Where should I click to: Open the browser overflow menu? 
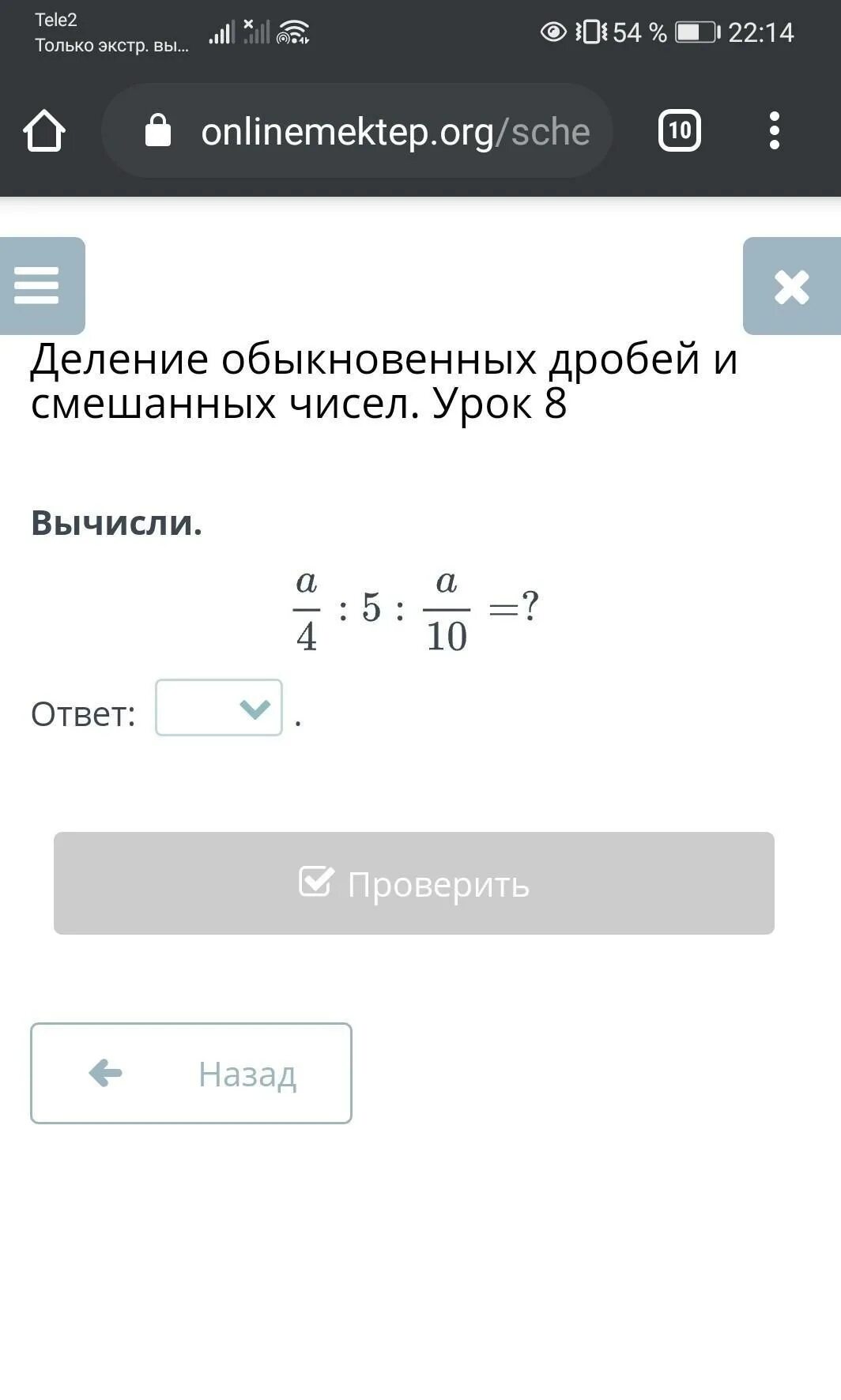(x=775, y=130)
